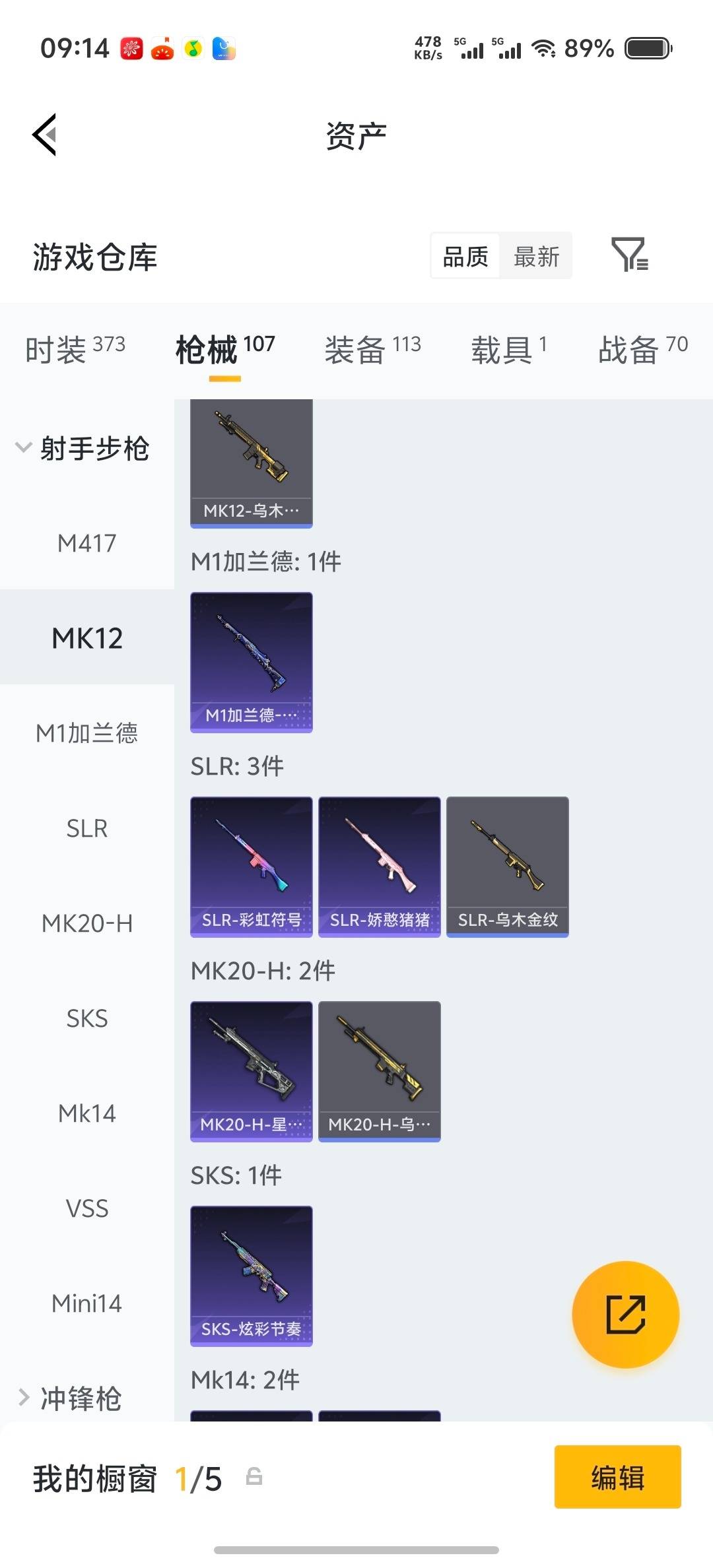Screen dimensions: 713x1568
Task: Open the WeChat-style green app icon in status bar
Action: tap(192, 48)
